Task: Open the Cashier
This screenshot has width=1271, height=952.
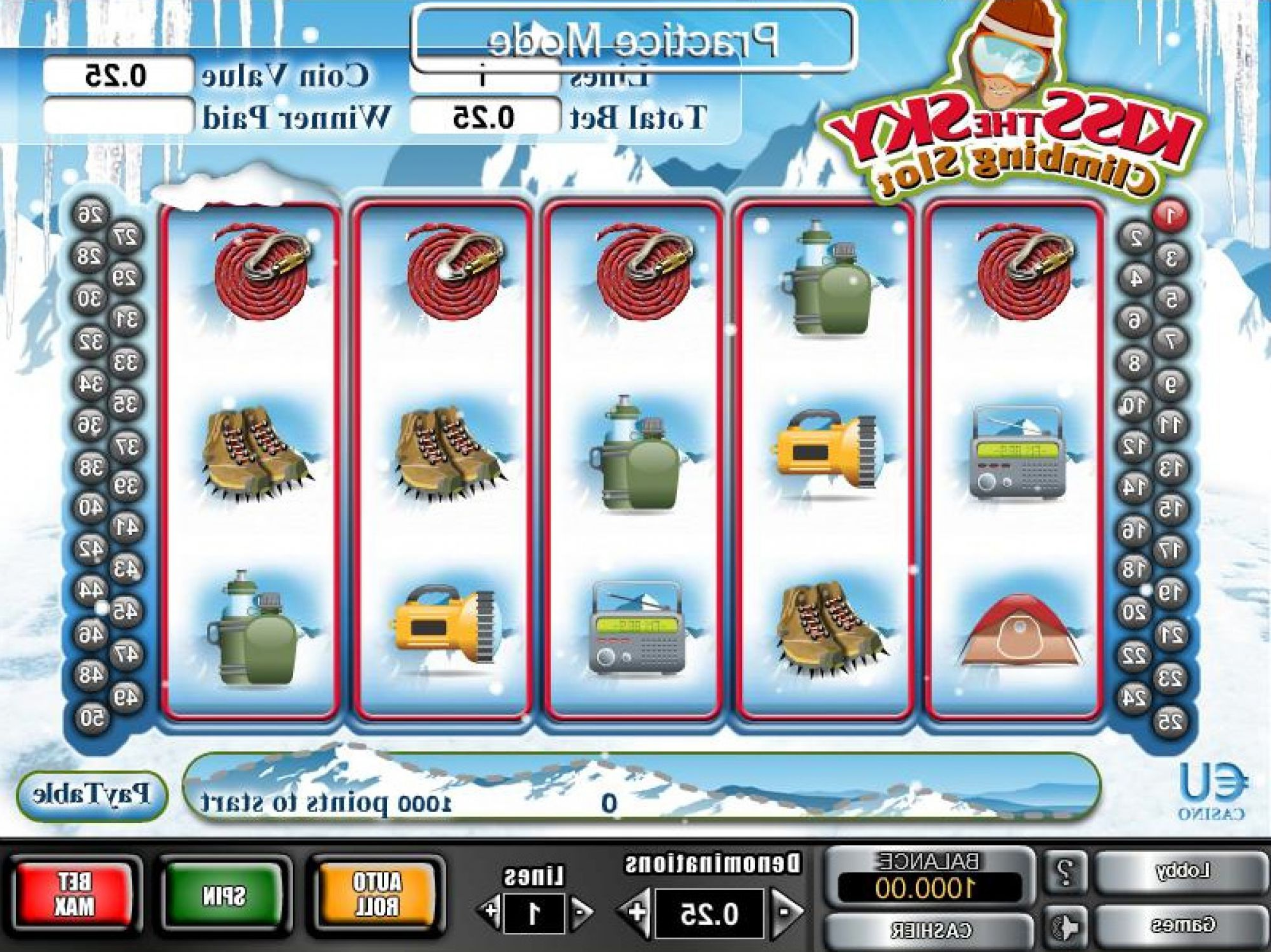Action: pos(931,930)
